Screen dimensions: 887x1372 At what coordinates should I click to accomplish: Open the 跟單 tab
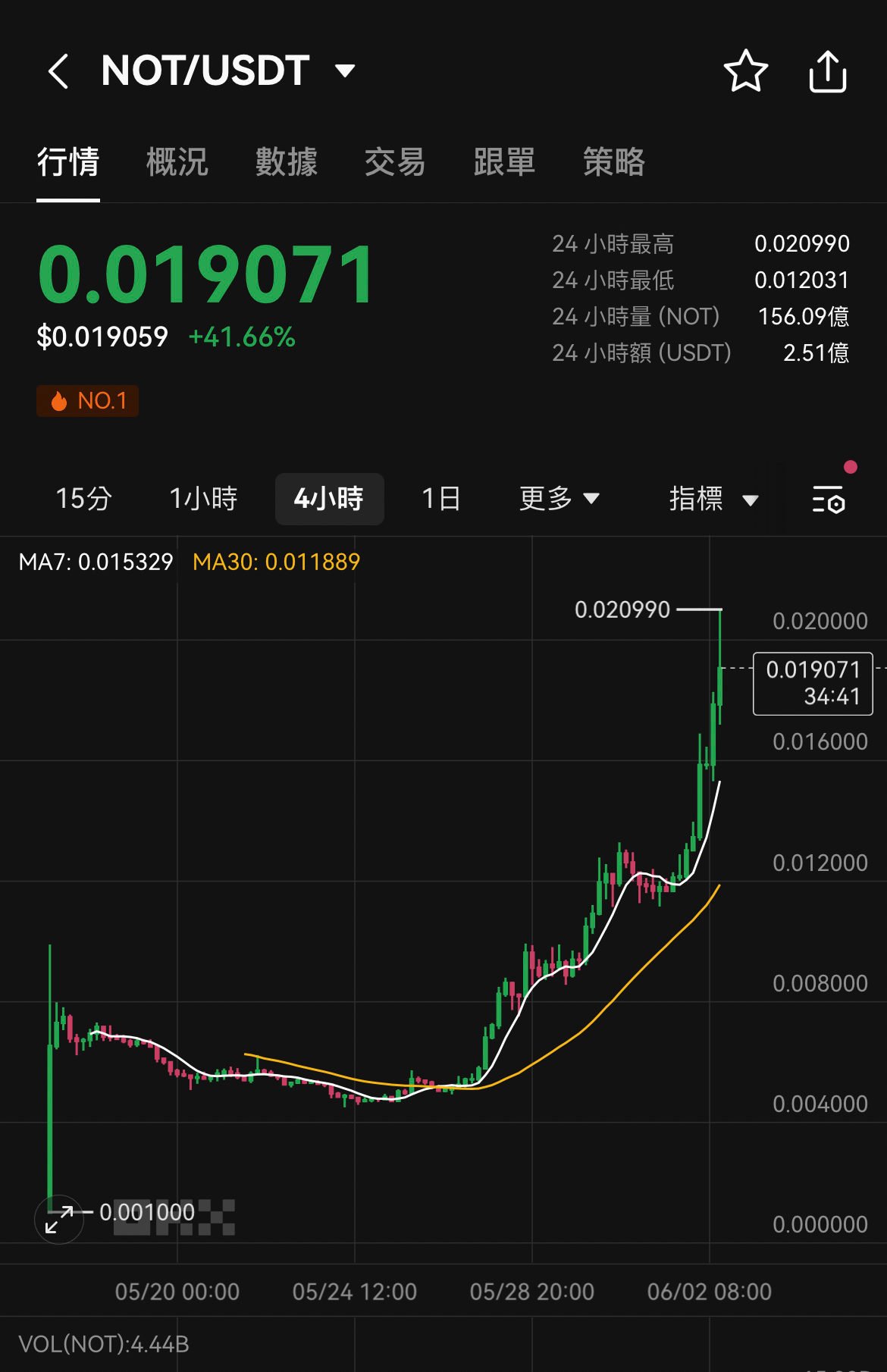[504, 162]
